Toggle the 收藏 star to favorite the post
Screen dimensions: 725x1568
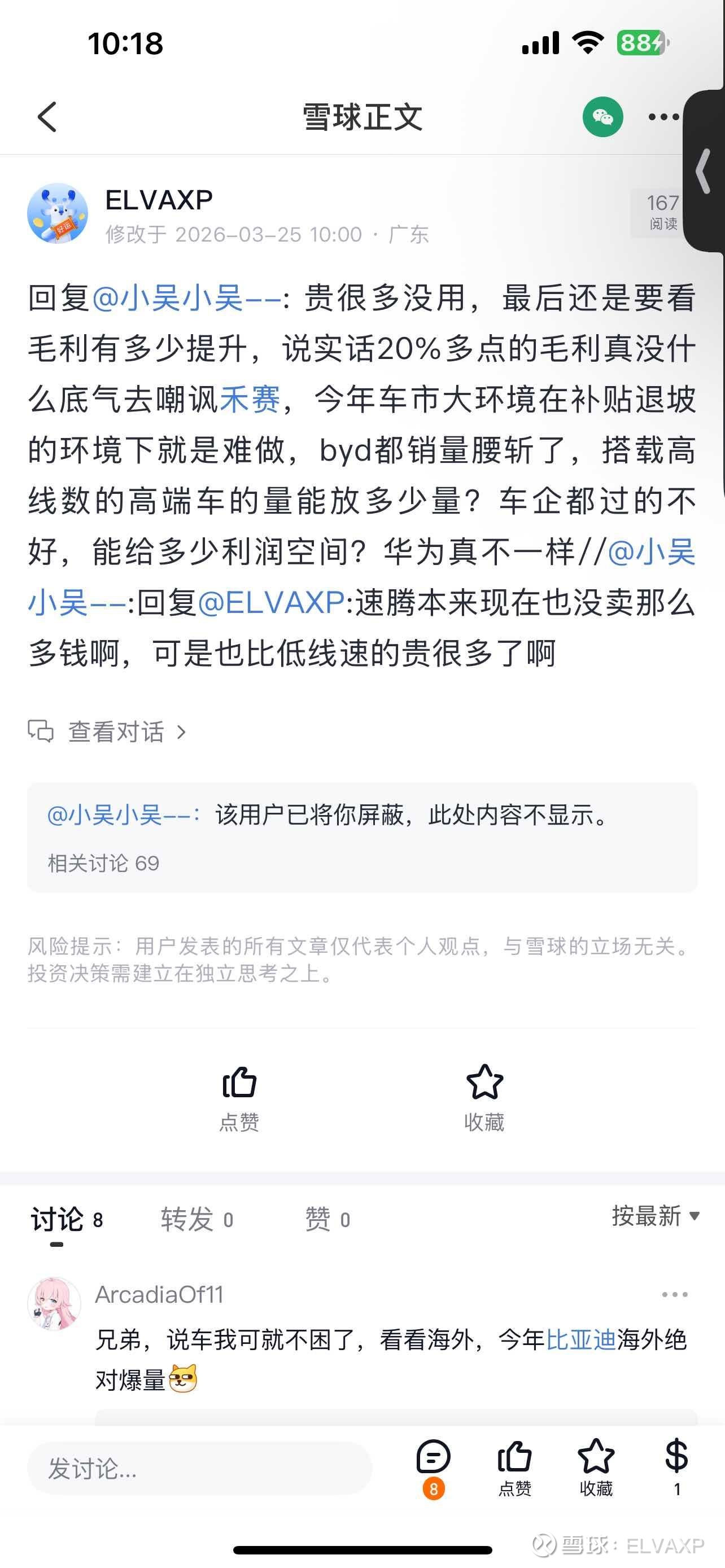[484, 1088]
